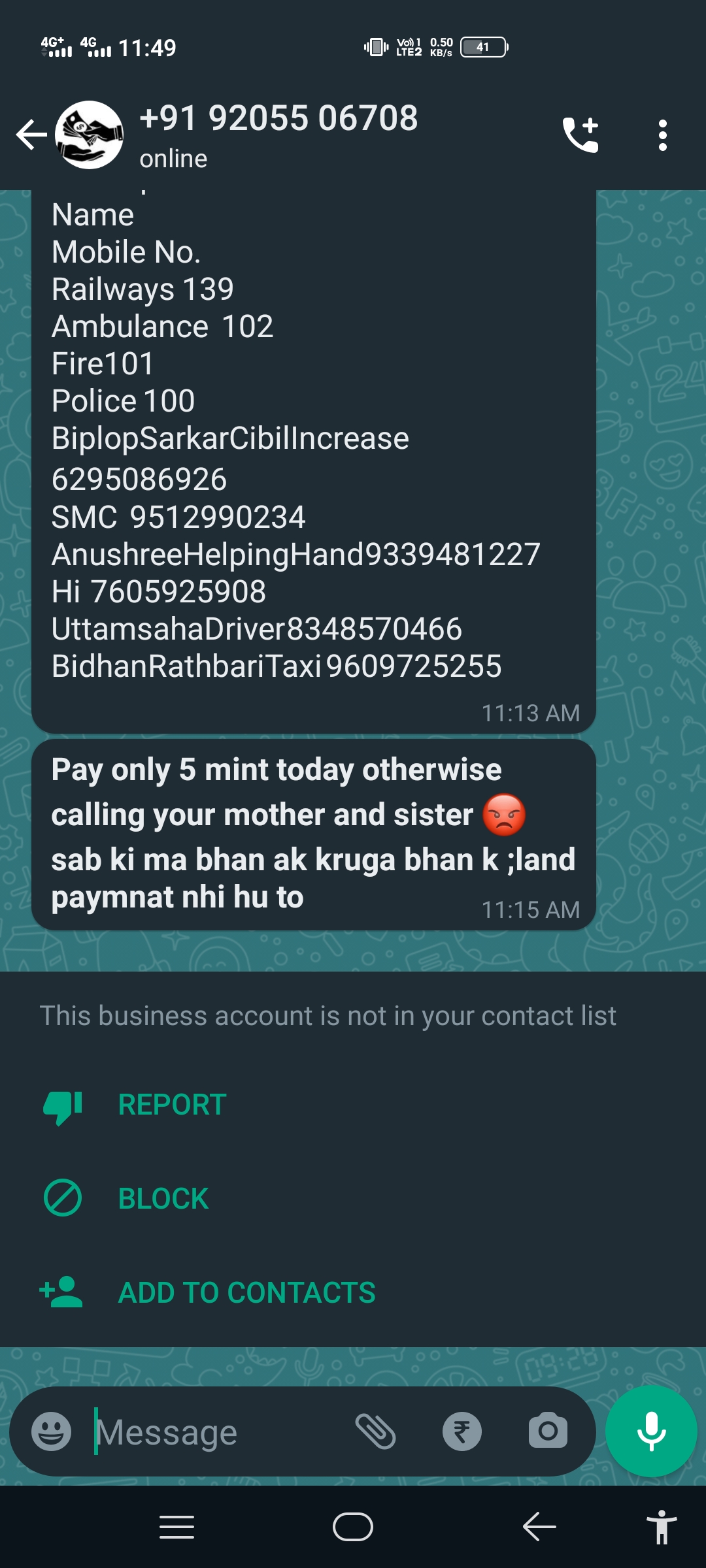
Task: Open the three-dot overflow menu
Action: [662, 135]
